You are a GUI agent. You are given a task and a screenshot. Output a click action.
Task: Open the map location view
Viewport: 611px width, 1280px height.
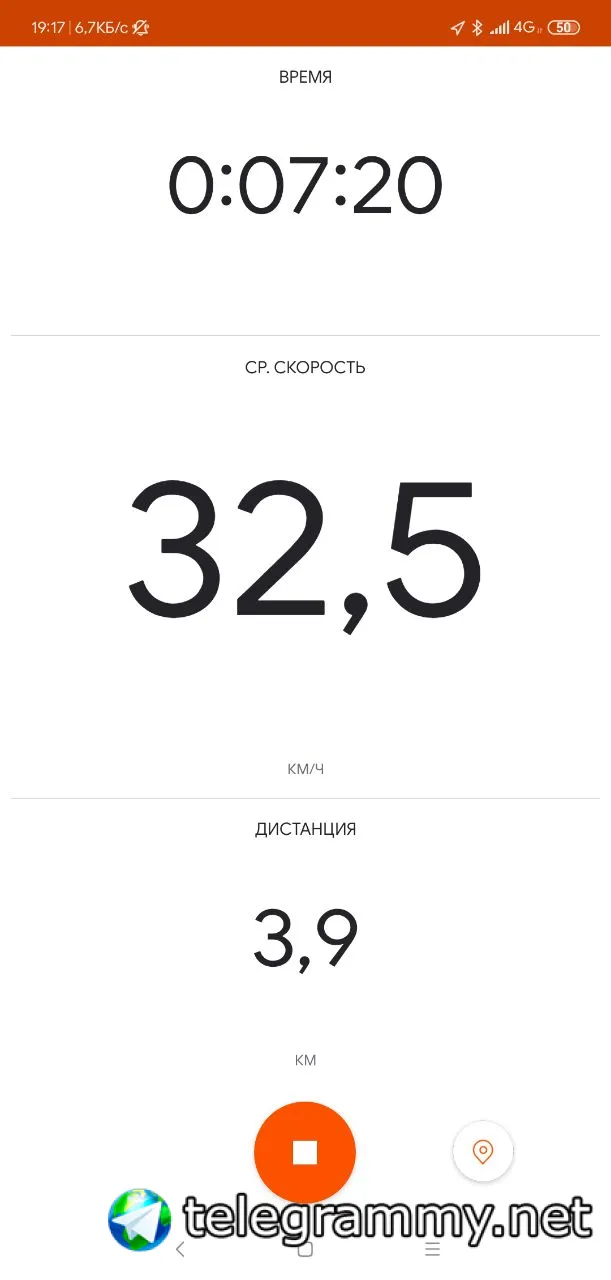[483, 1152]
